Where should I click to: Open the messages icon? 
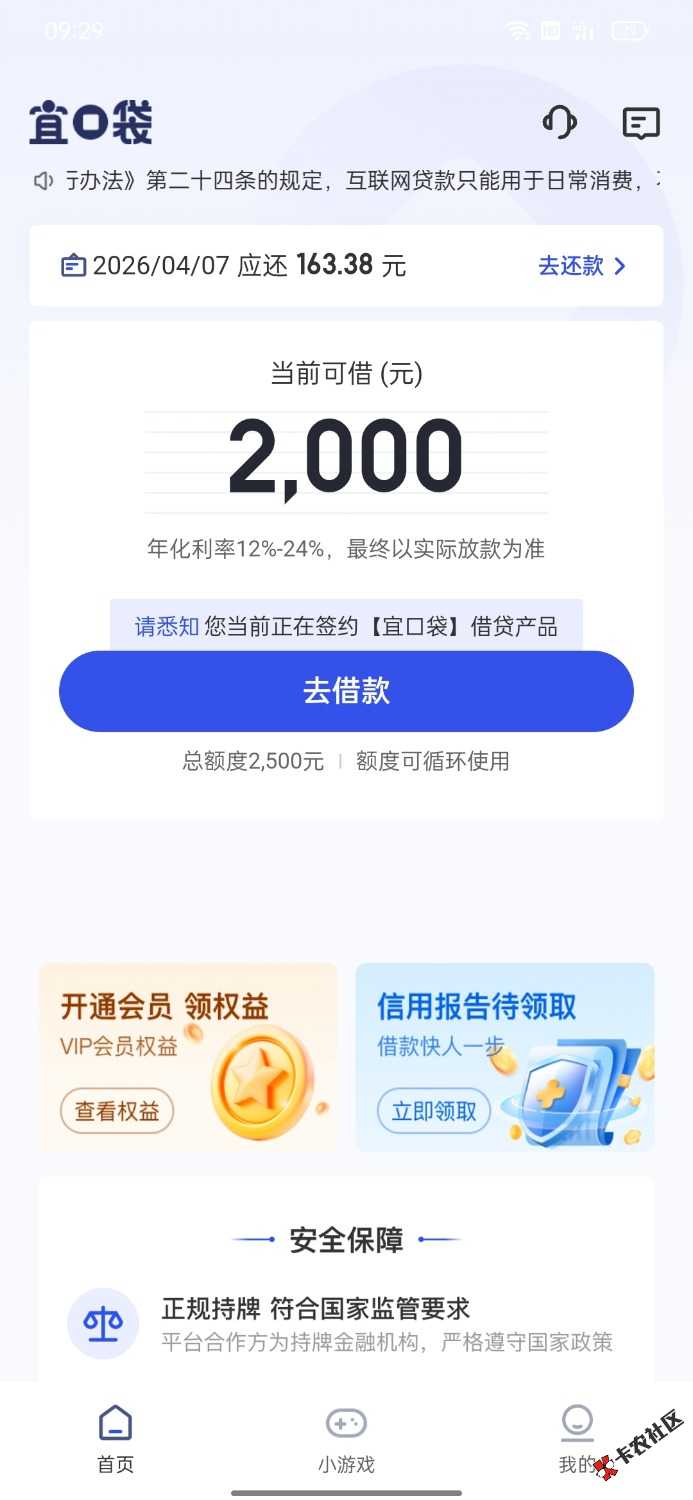(x=640, y=123)
